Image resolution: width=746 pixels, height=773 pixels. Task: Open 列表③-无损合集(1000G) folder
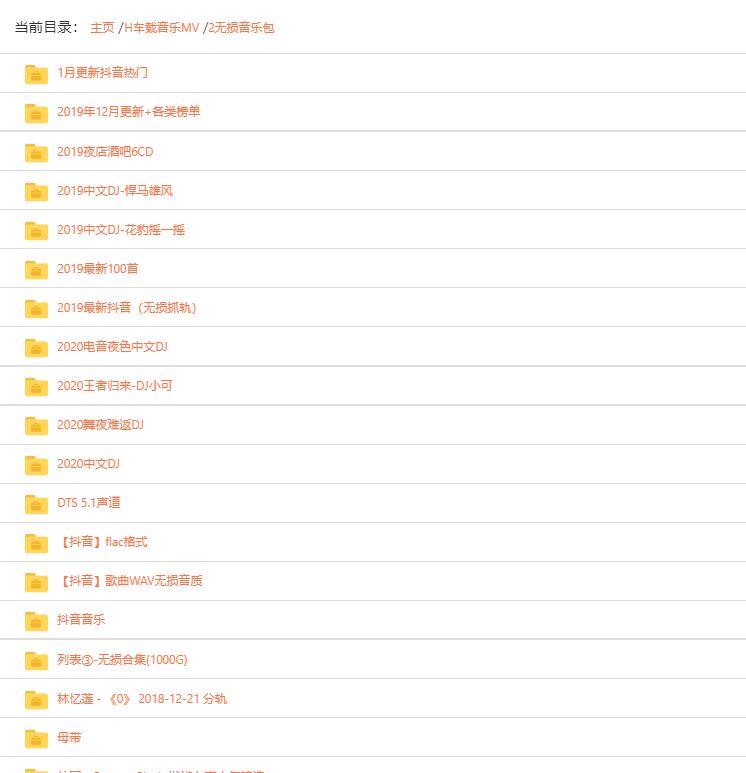(122, 660)
